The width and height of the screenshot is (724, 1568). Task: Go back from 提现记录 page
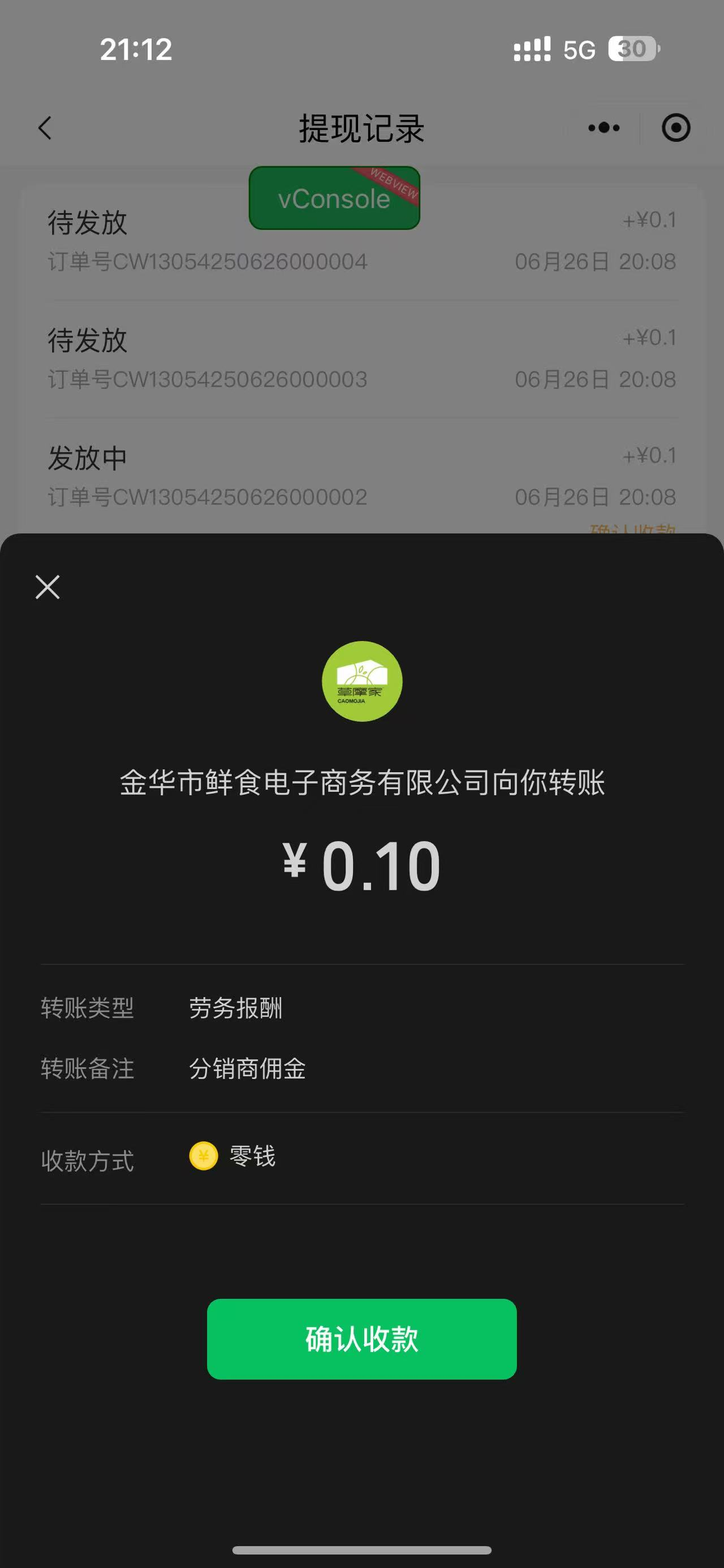coord(45,128)
